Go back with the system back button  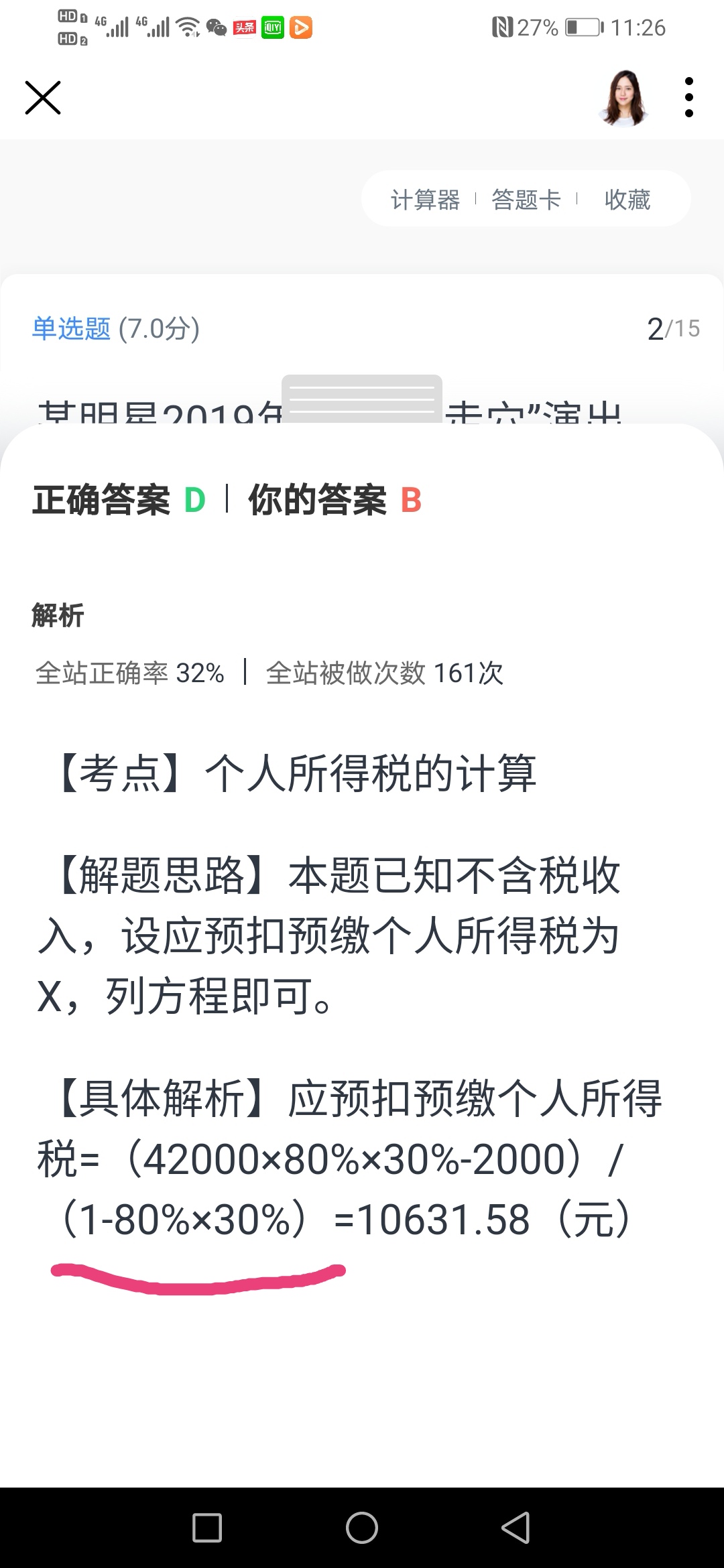pyautogui.click(x=516, y=1528)
